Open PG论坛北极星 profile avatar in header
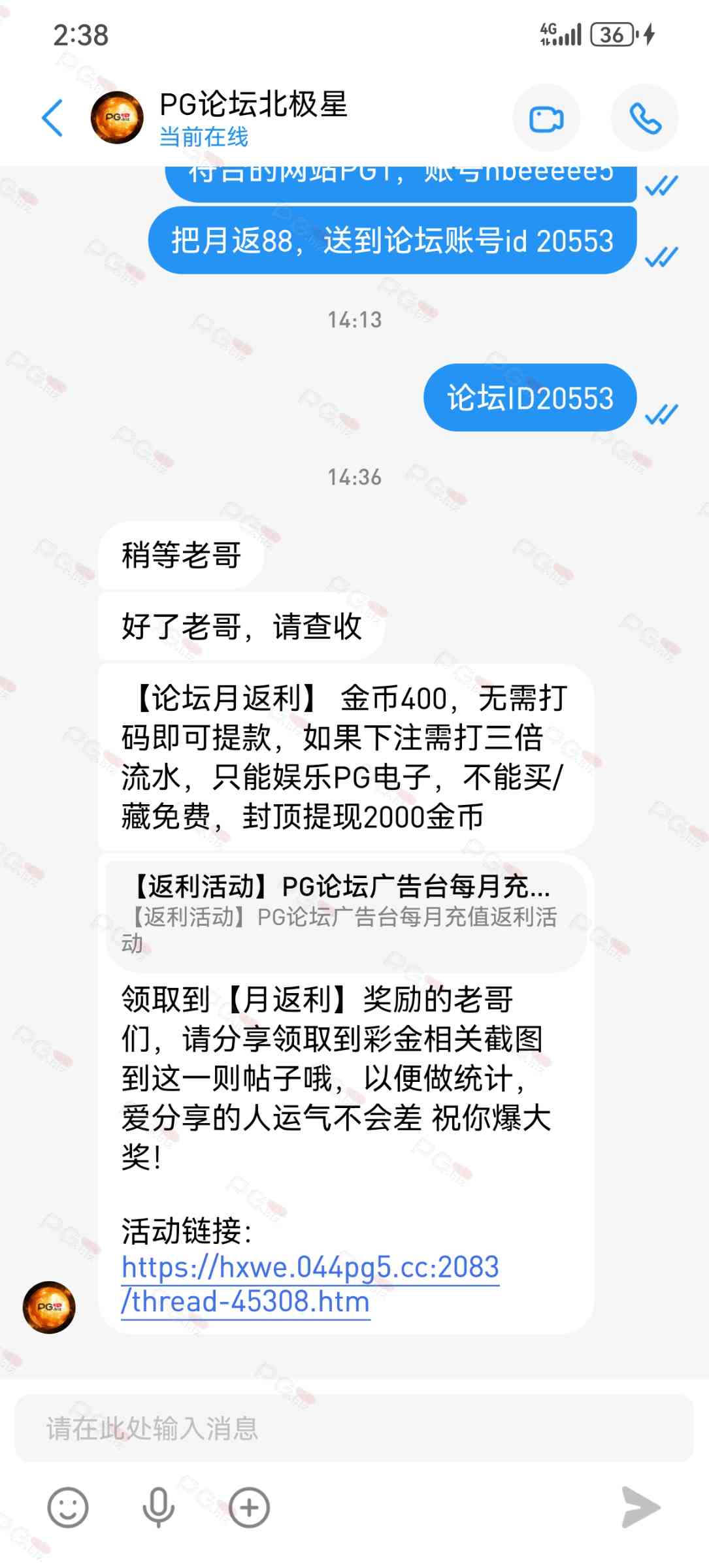709x1568 pixels. tap(117, 118)
